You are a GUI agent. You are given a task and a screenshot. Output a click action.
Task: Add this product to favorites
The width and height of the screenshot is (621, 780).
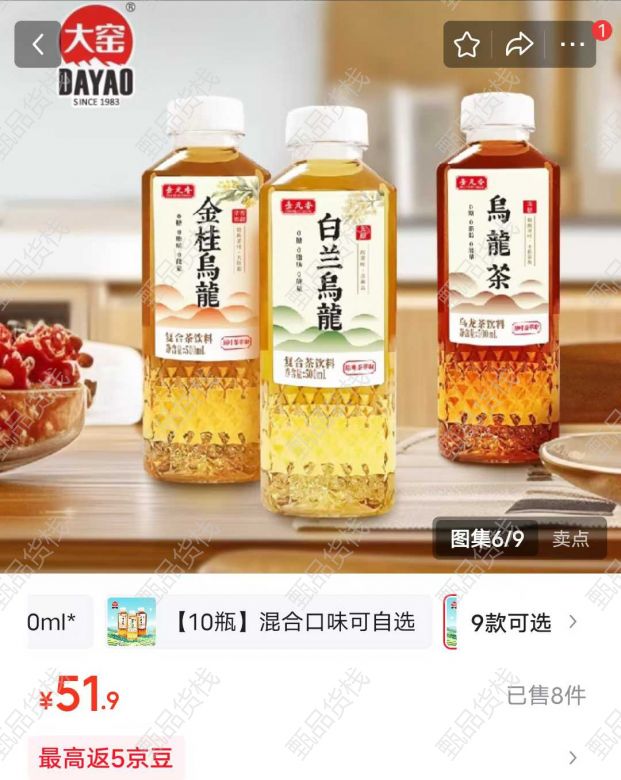click(467, 45)
